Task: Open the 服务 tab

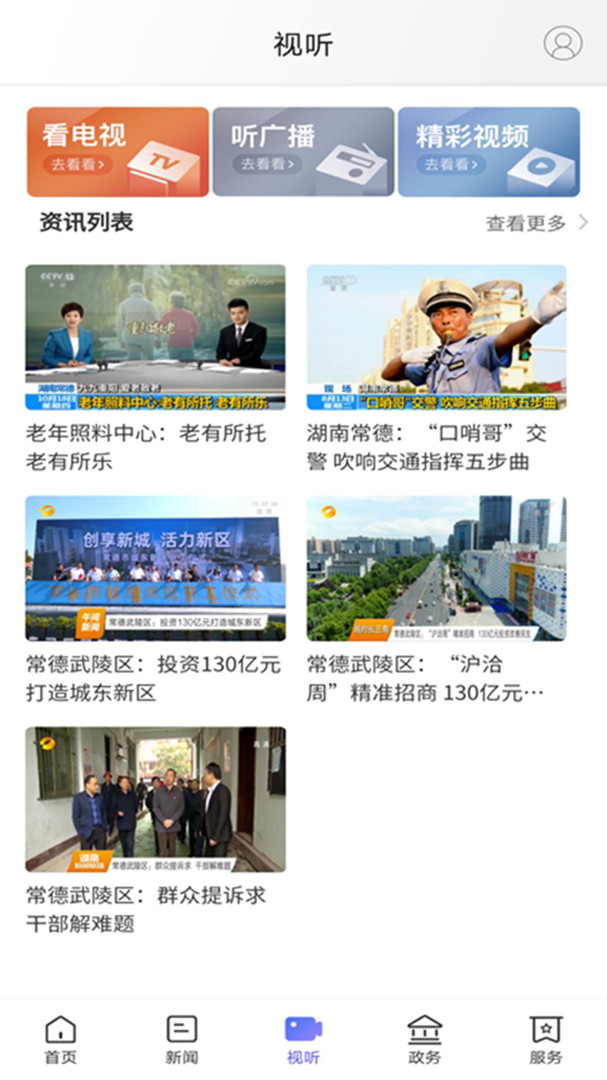Action: click(x=546, y=1039)
